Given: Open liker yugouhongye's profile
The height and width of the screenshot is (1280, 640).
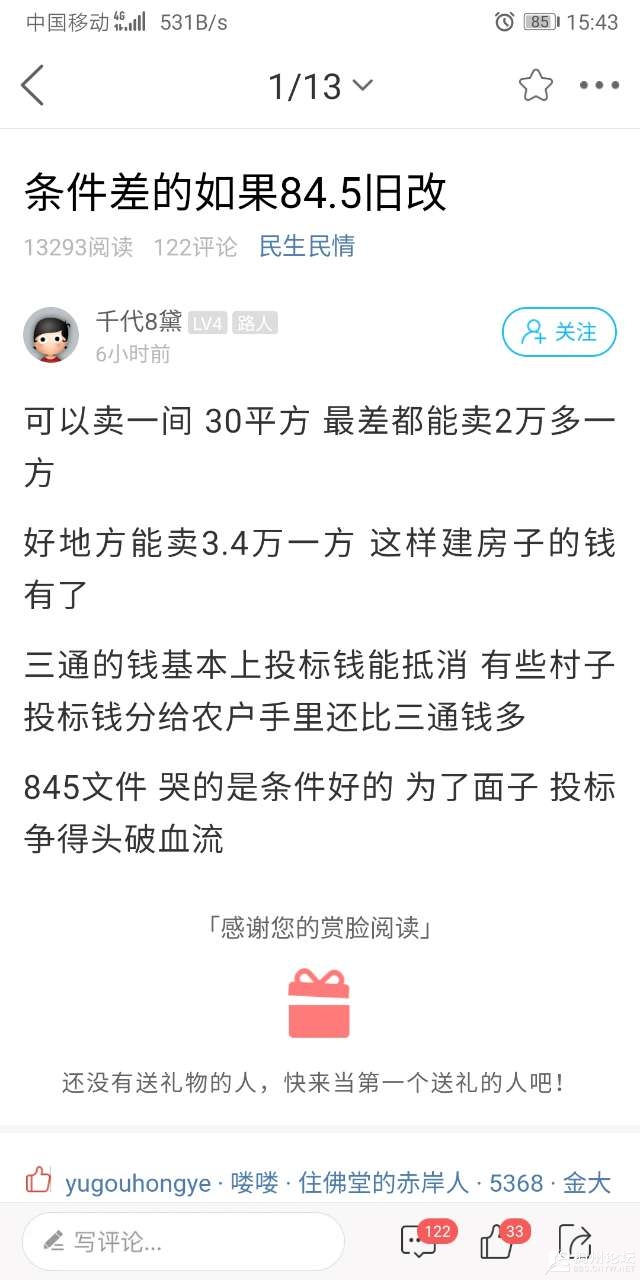Looking at the screenshot, I should 138,1184.
